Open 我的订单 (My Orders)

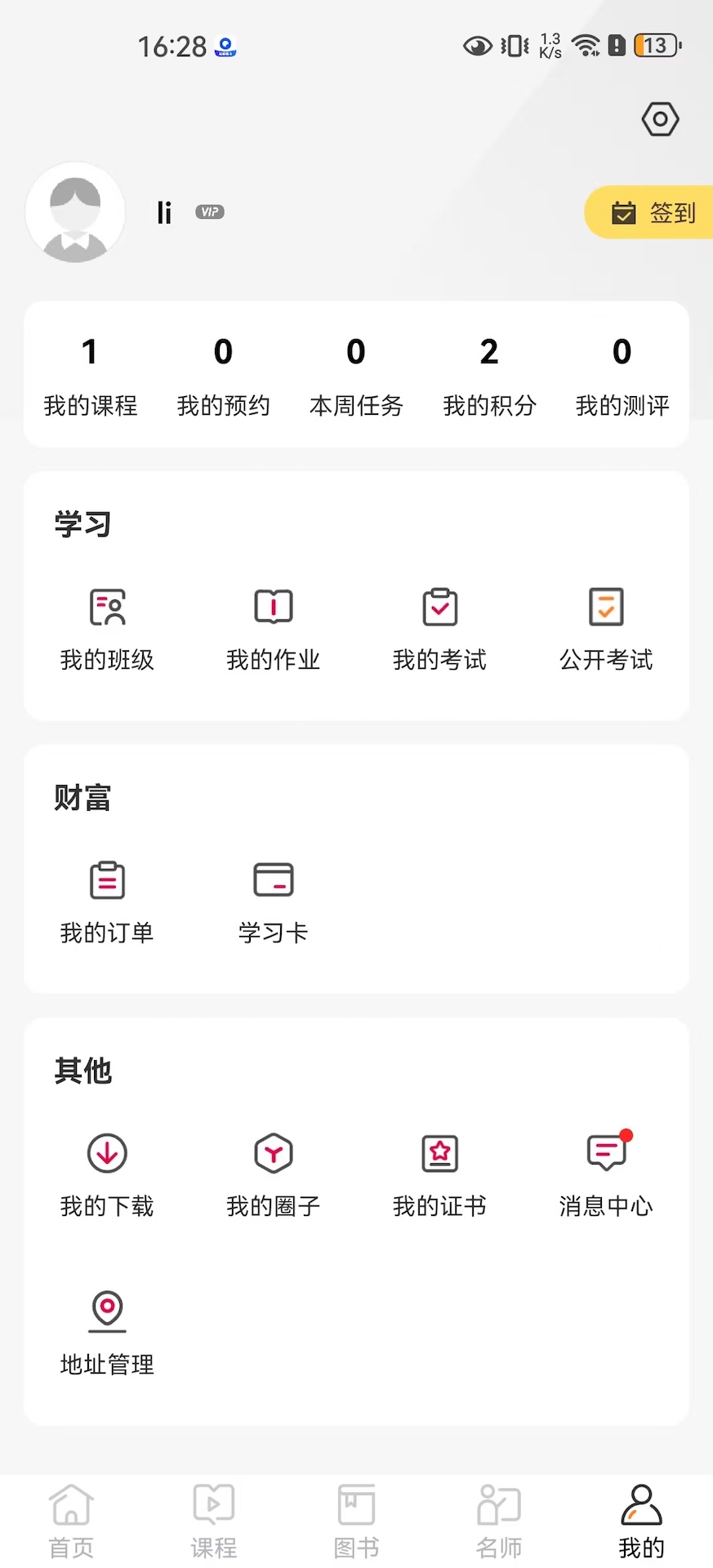tap(107, 901)
